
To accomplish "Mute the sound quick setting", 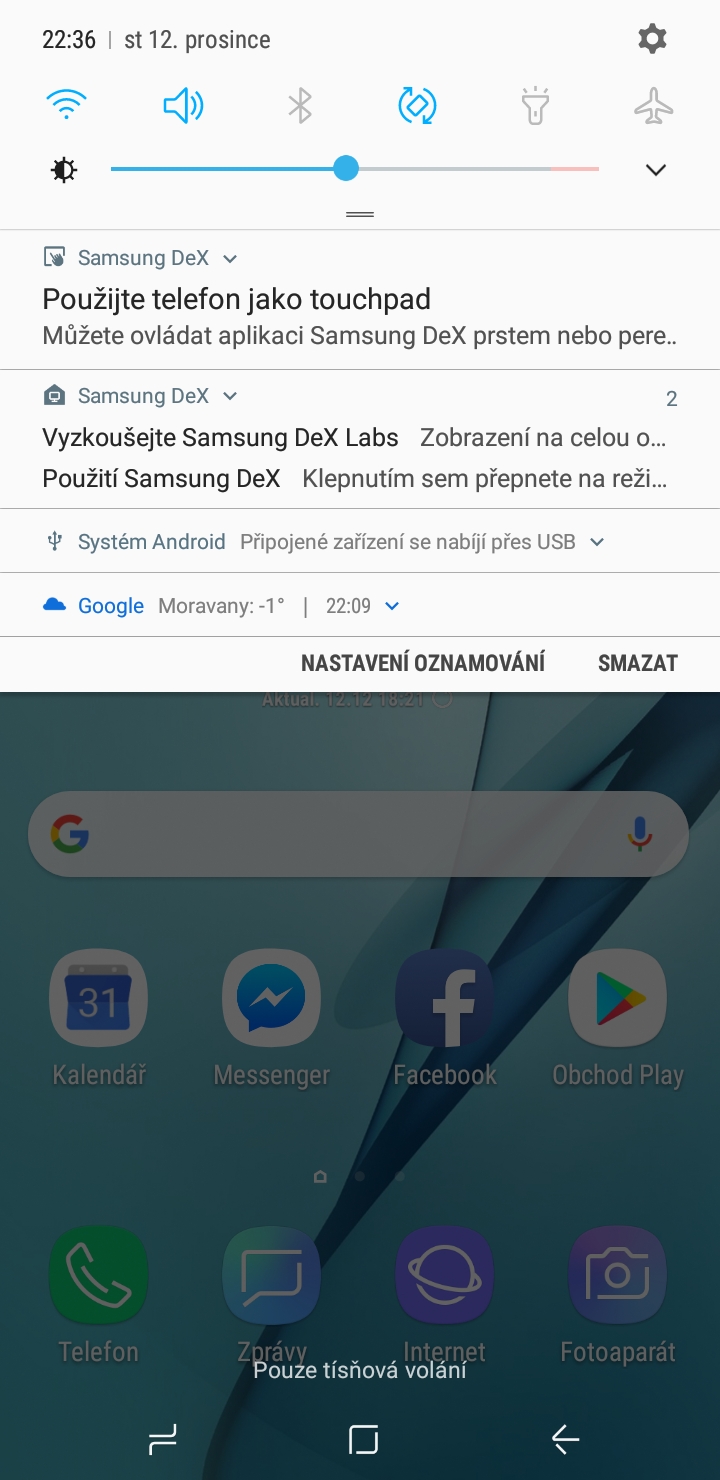I will 183,104.
